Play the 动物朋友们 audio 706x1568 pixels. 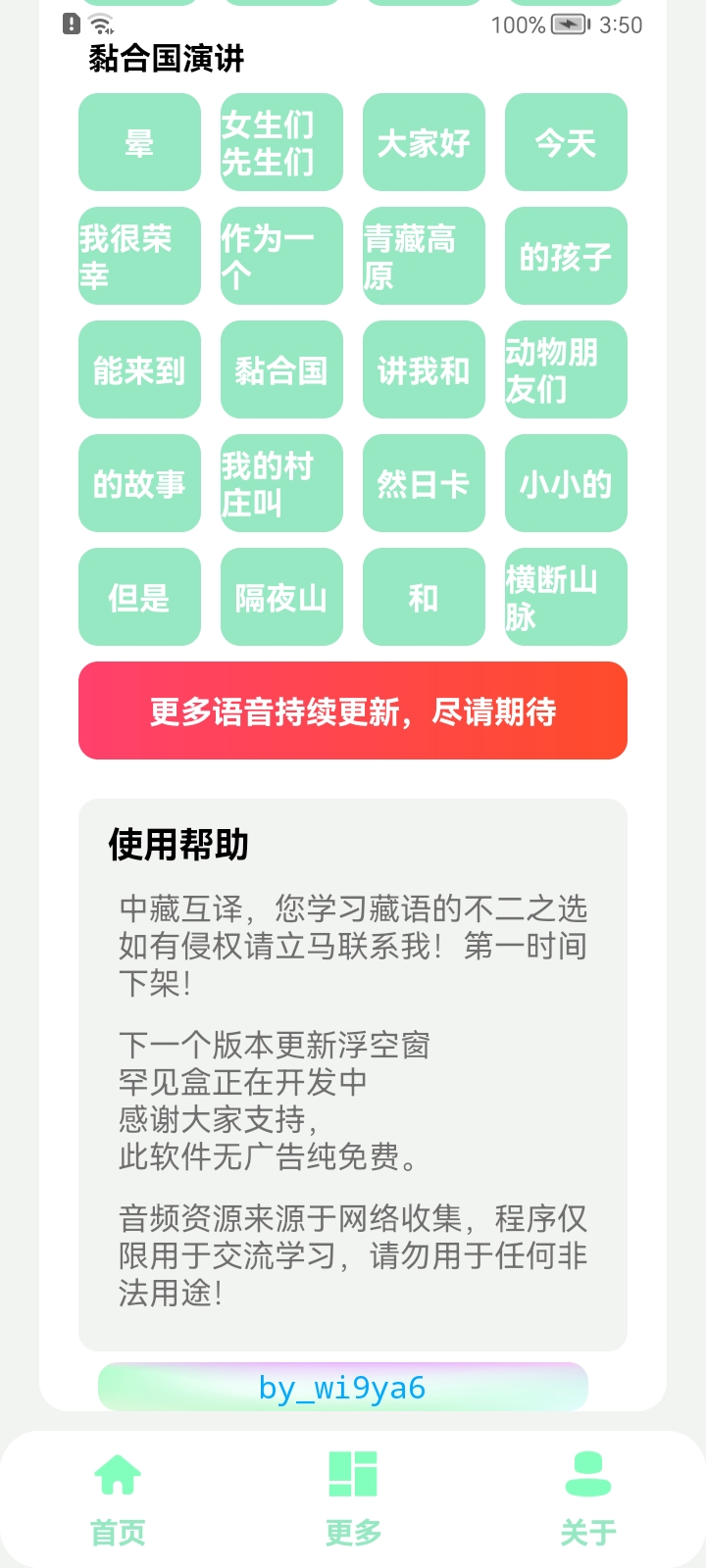coord(566,370)
